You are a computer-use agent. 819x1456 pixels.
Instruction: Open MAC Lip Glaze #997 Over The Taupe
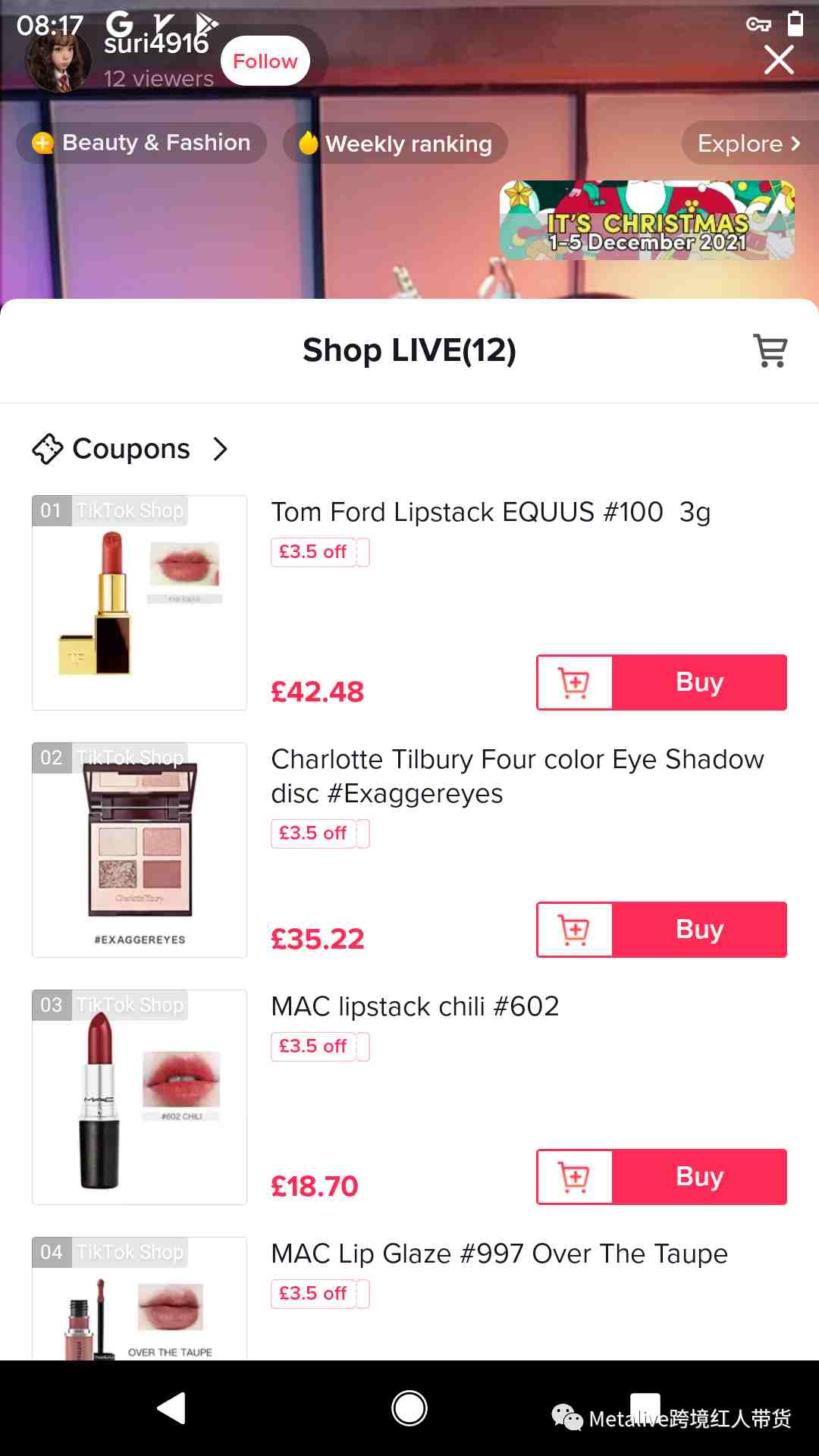(x=499, y=1254)
